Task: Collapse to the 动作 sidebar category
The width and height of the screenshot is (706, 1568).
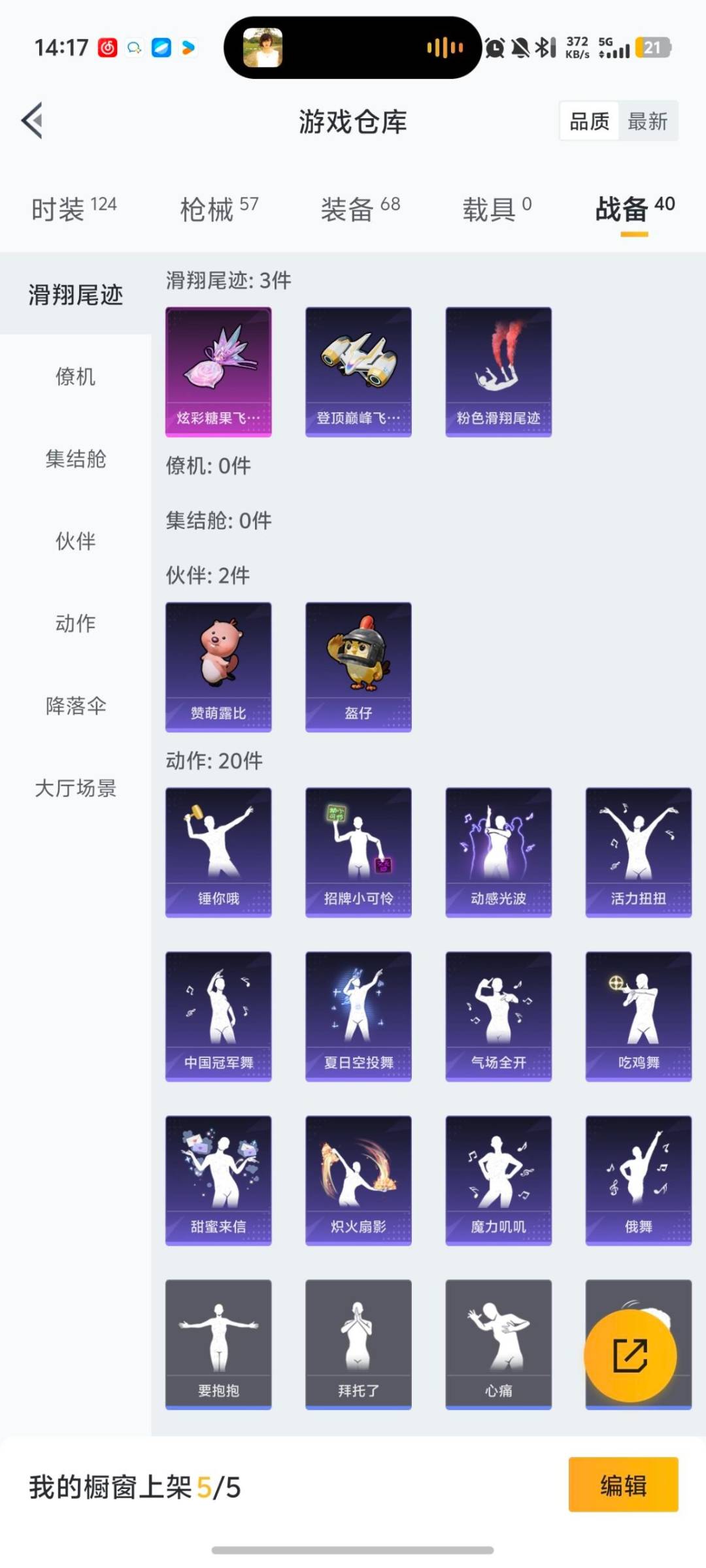Action: (x=74, y=624)
